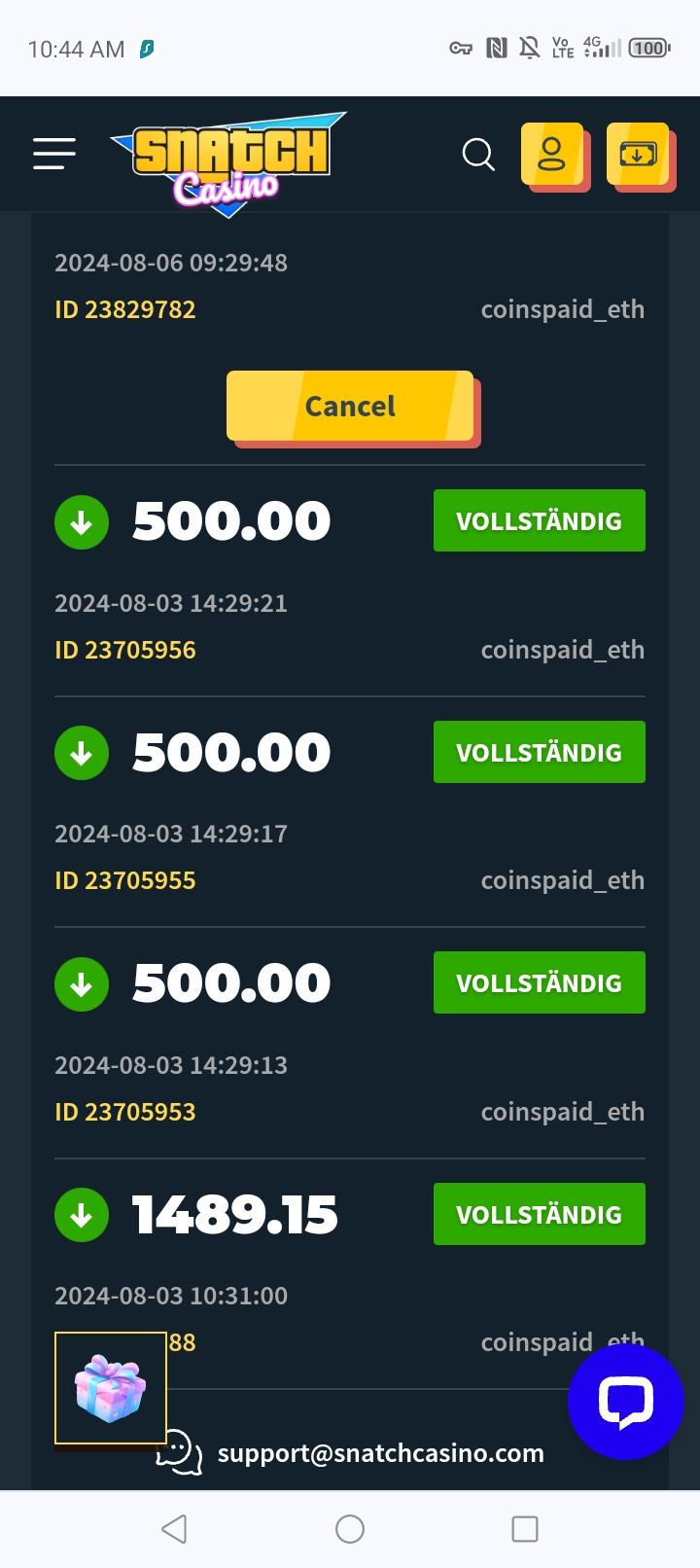Screen dimensions: 700x1568
Task: Go to the phone home screen
Action: coord(350,1529)
